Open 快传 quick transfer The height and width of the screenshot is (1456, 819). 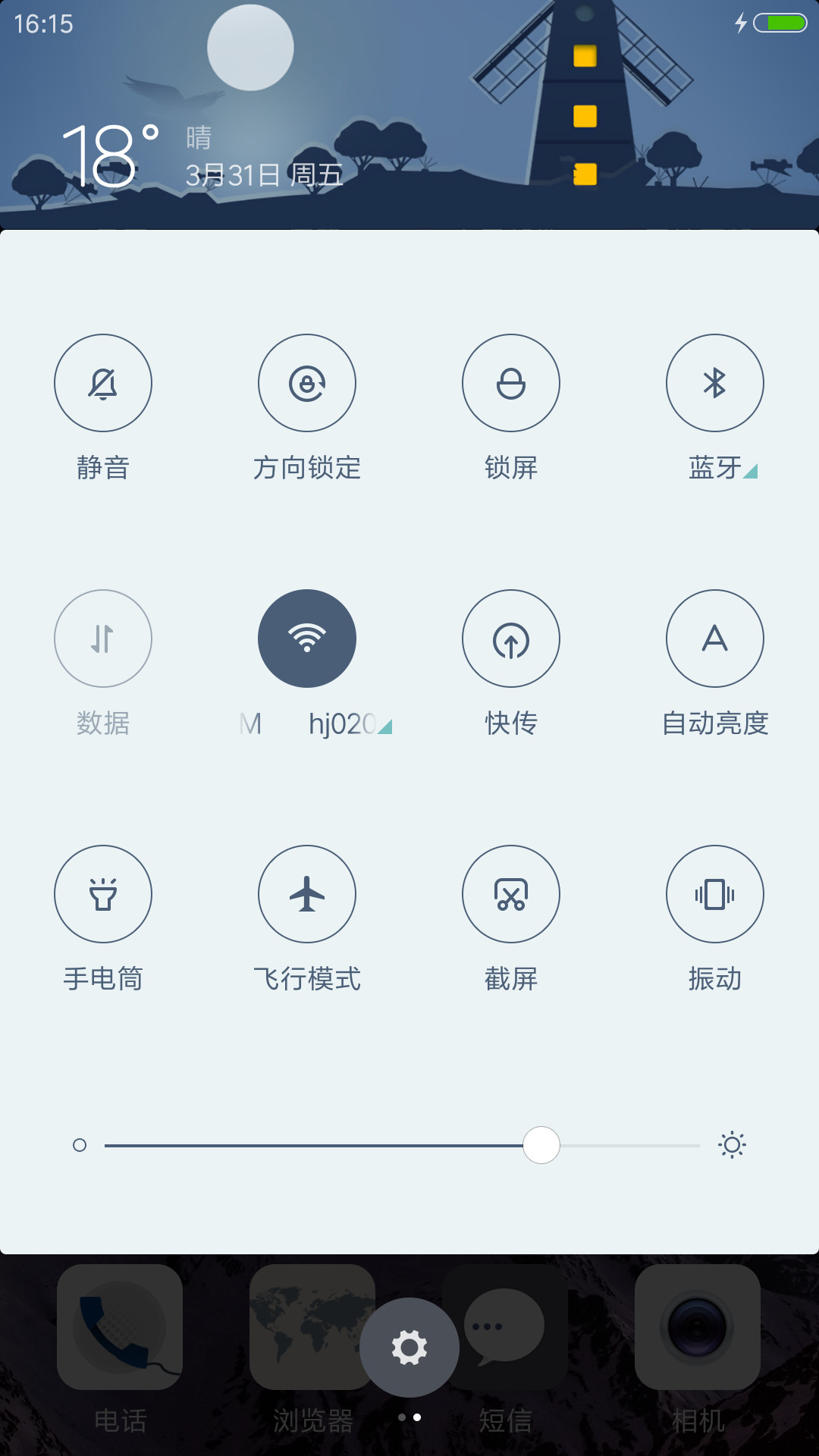point(511,639)
